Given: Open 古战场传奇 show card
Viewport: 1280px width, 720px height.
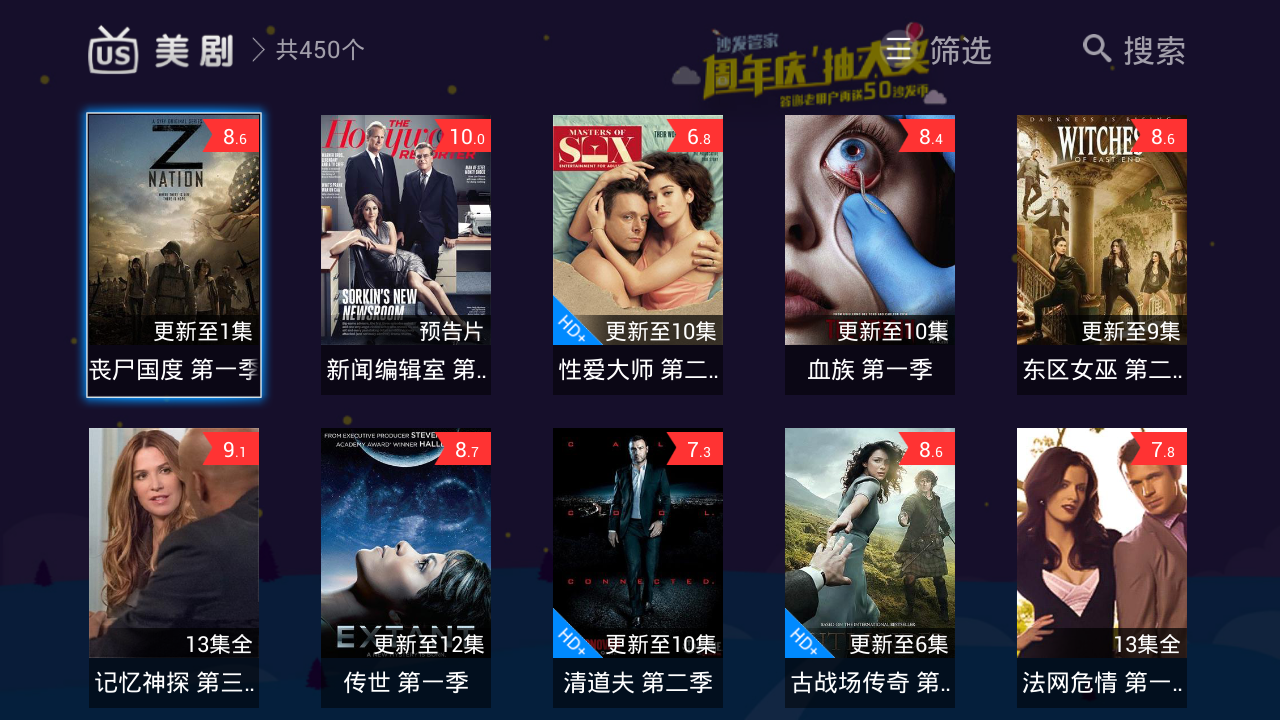Looking at the screenshot, I should [870, 566].
